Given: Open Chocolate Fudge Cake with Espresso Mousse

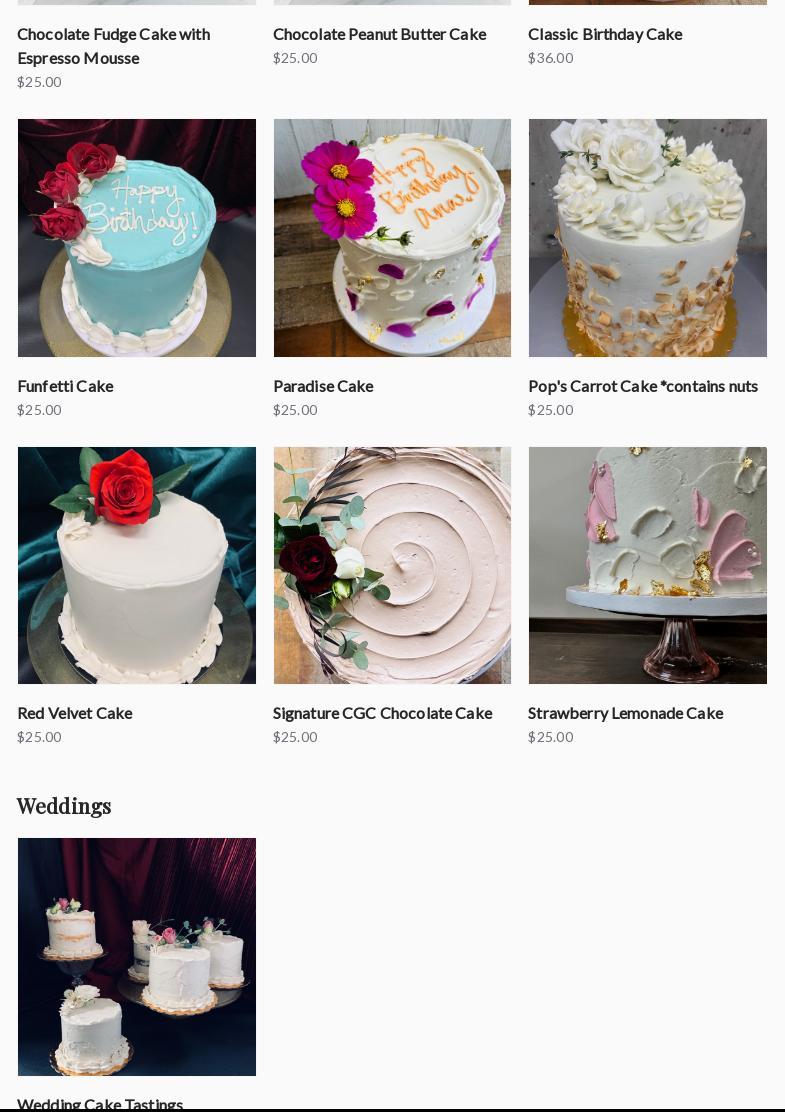Looking at the screenshot, I should tap(113, 46).
